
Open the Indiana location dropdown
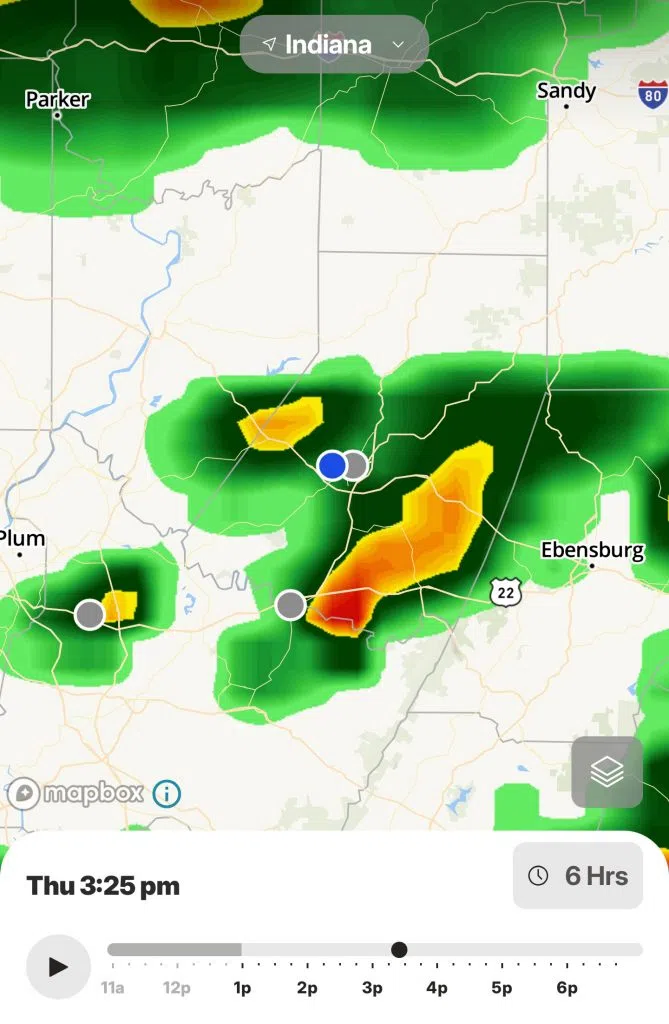(334, 45)
